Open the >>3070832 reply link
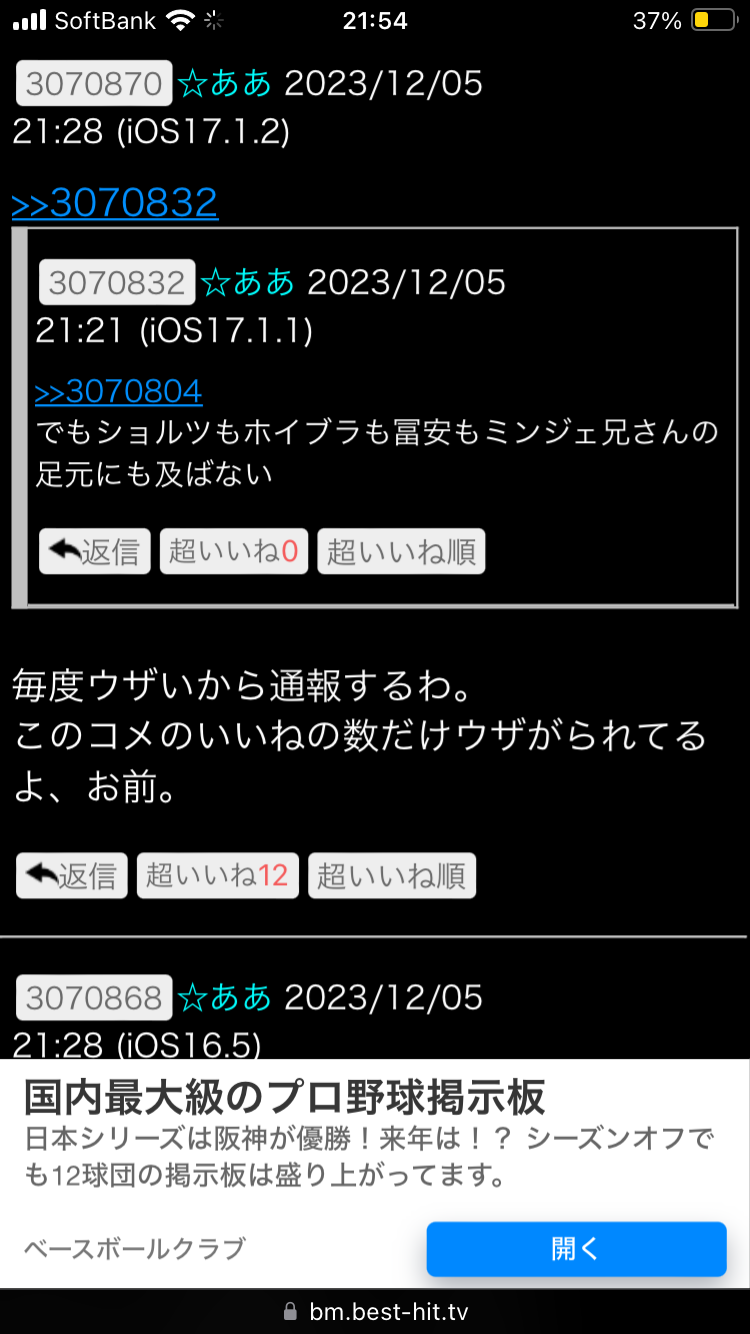The height and width of the screenshot is (1334, 750). tap(115, 203)
